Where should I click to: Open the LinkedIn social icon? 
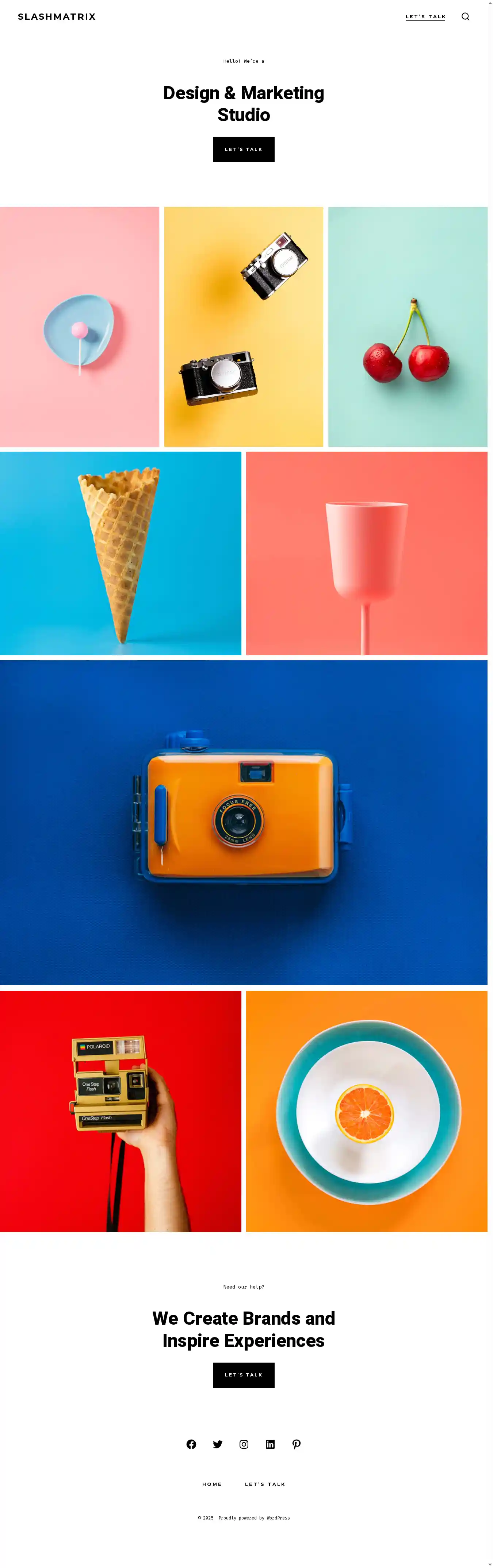click(x=270, y=1444)
